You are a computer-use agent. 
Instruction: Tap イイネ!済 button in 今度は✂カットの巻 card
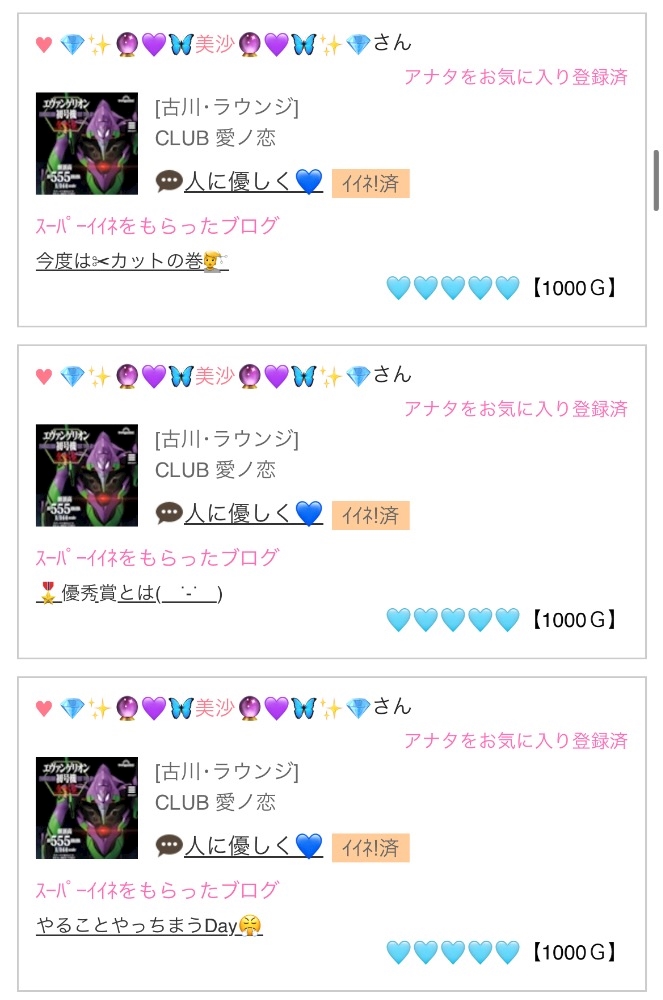[x=370, y=184]
